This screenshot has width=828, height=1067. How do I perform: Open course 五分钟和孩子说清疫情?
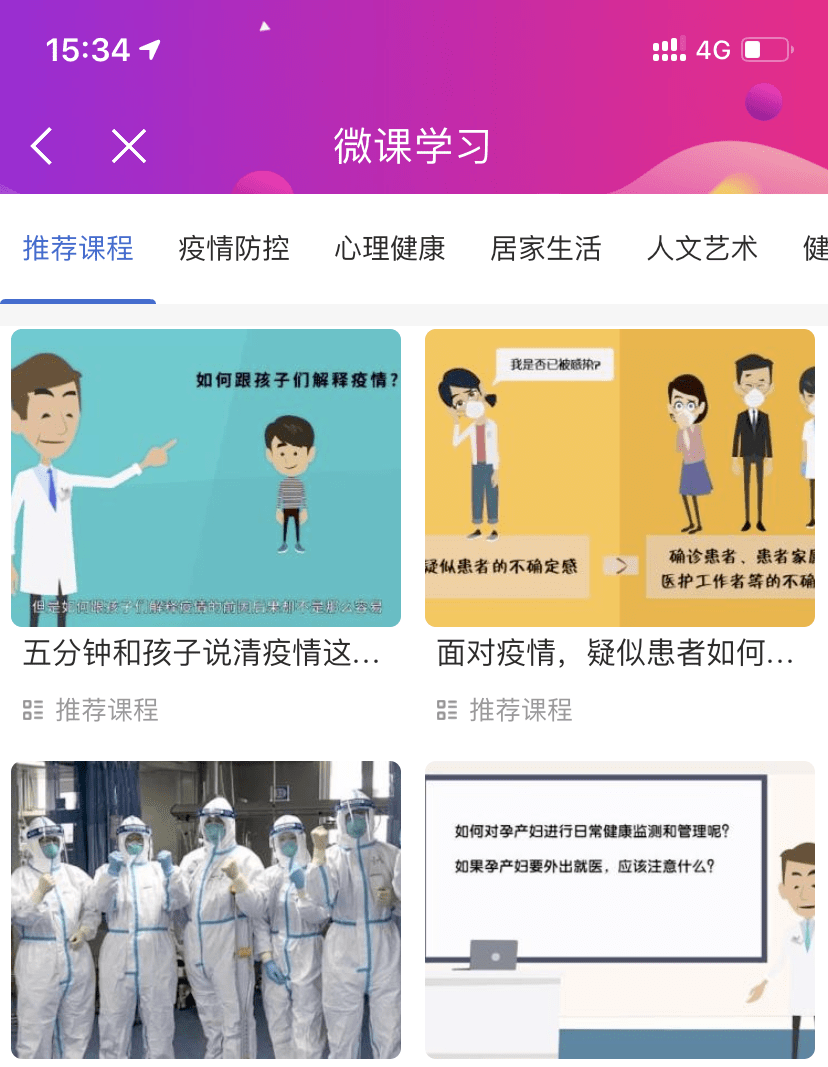click(x=206, y=478)
